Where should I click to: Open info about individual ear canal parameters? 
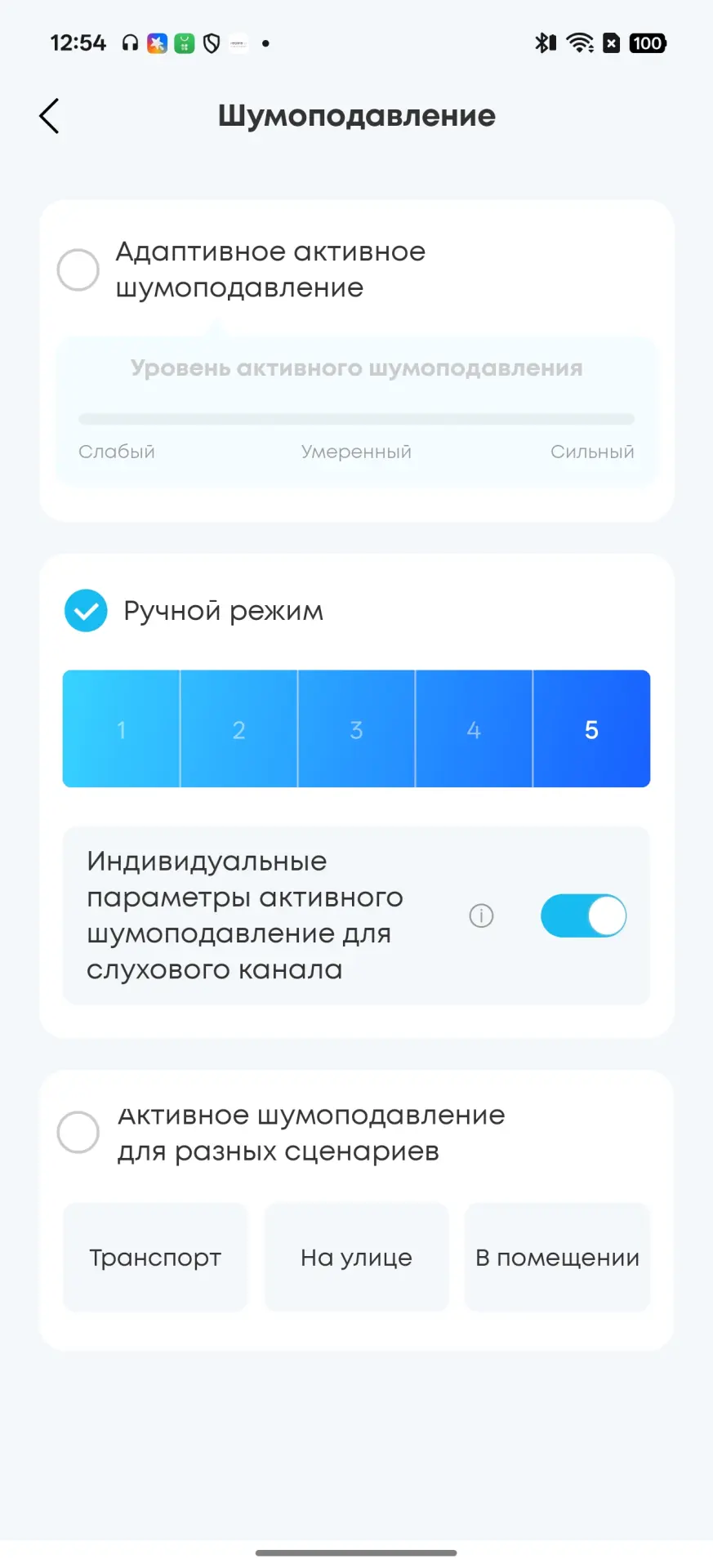point(481,915)
